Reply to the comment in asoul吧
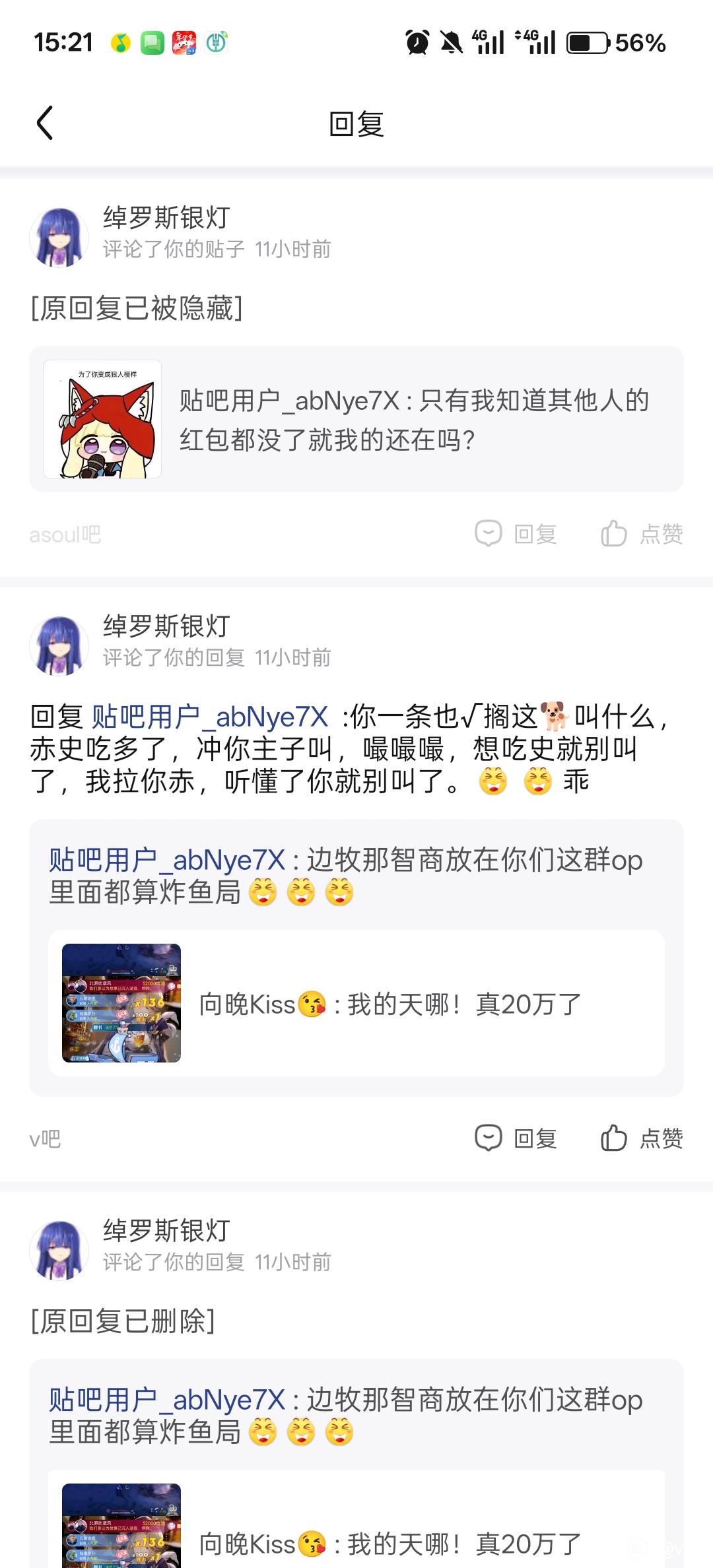Viewport: 713px width, 1568px height. [x=516, y=534]
